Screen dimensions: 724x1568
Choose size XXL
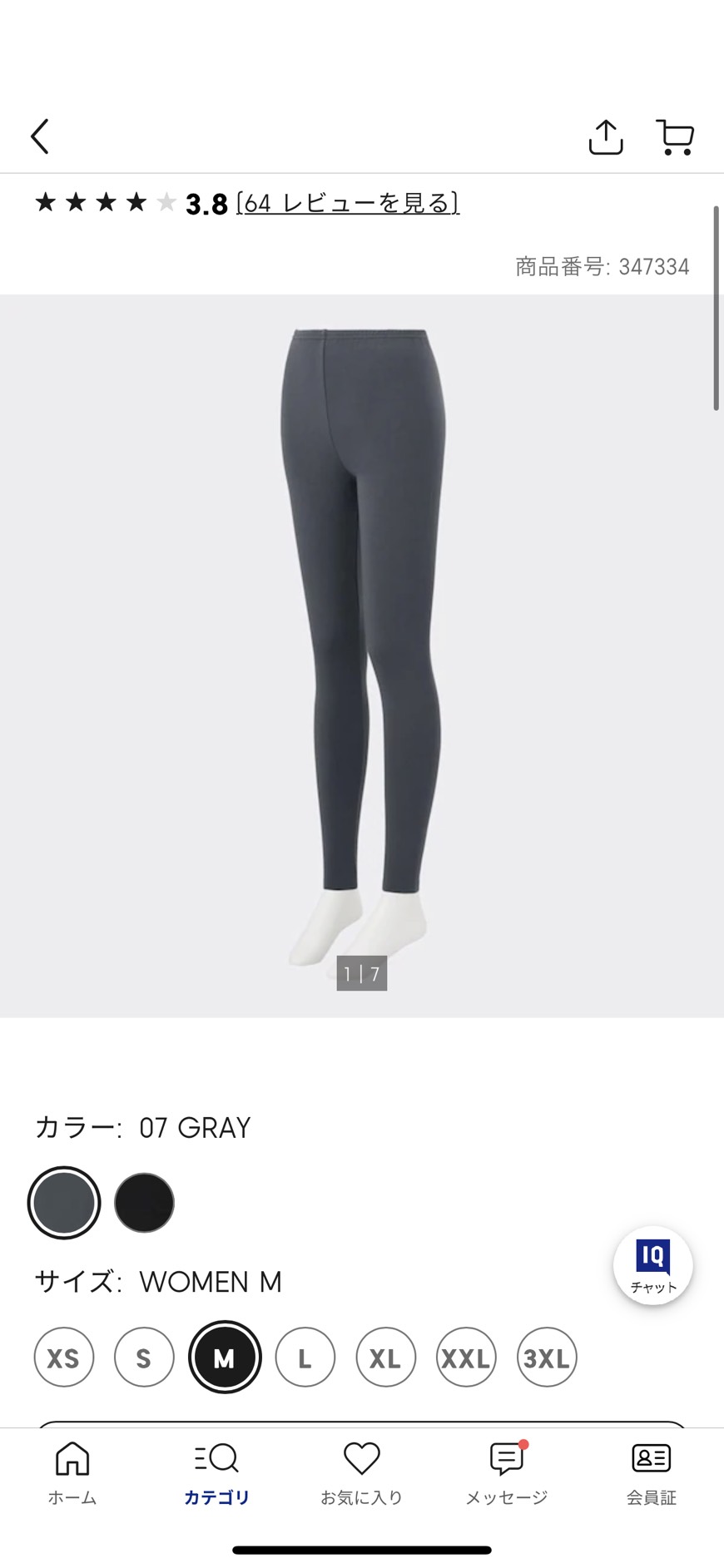click(466, 1358)
